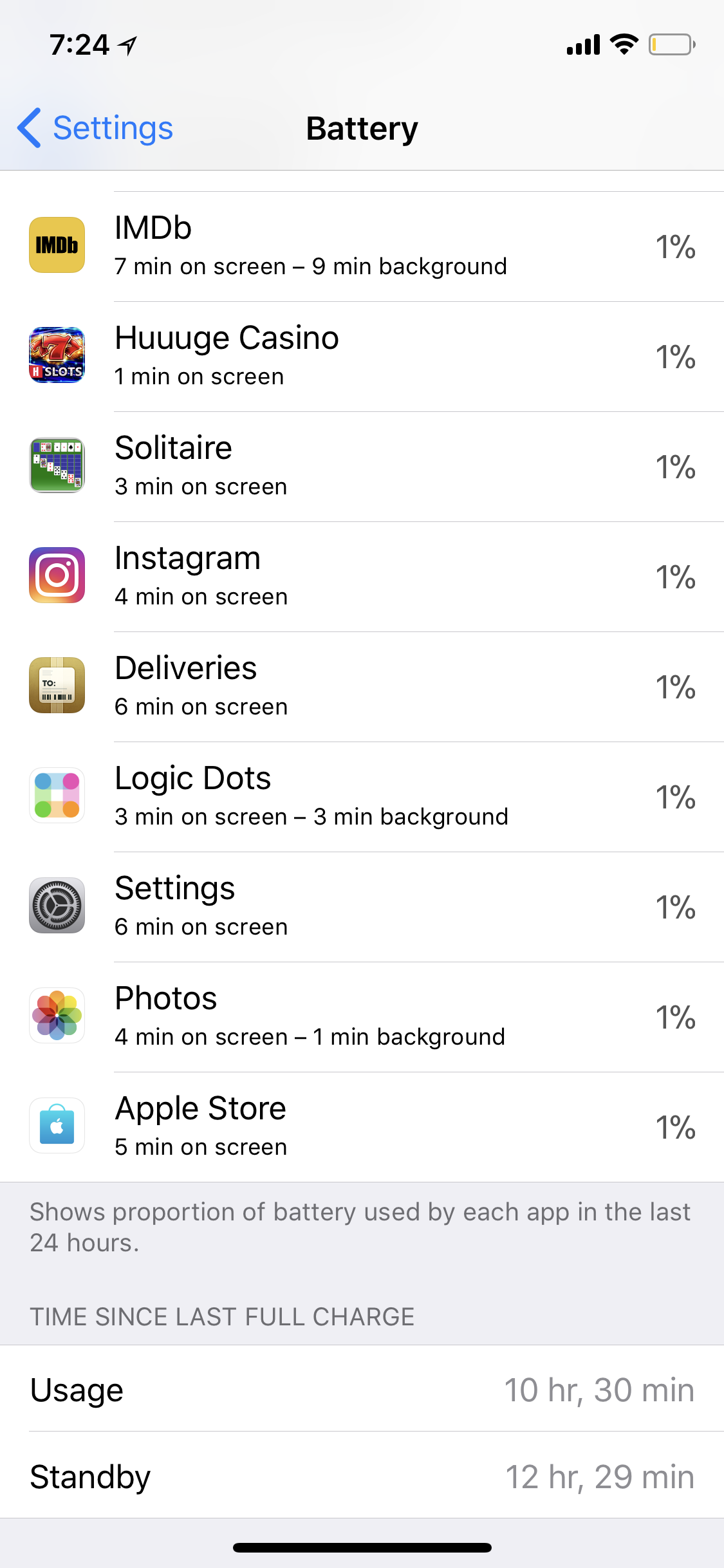Tap the Apple Store usage row

tap(362, 1127)
